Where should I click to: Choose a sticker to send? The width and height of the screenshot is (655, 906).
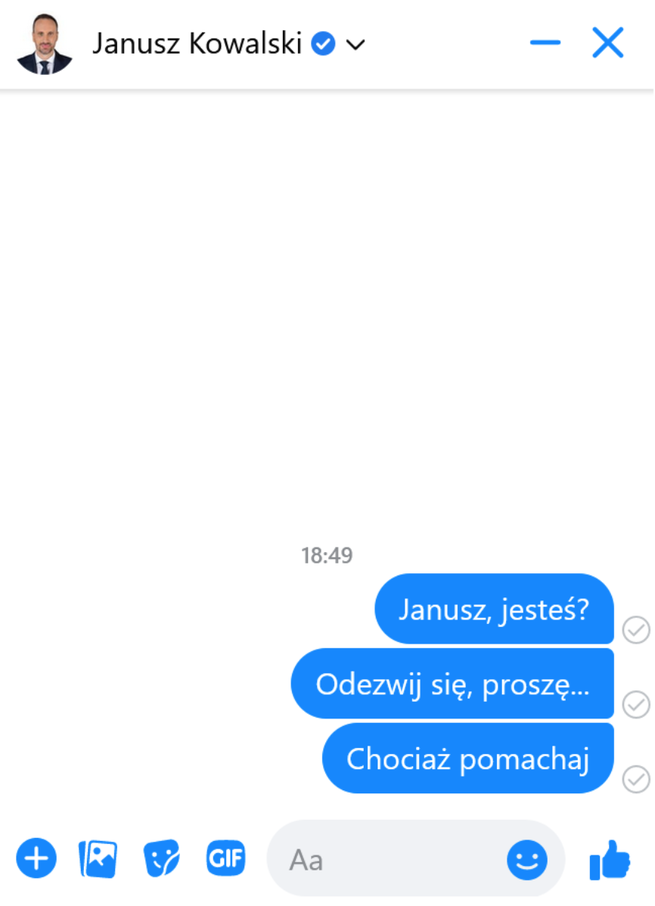(x=162, y=858)
